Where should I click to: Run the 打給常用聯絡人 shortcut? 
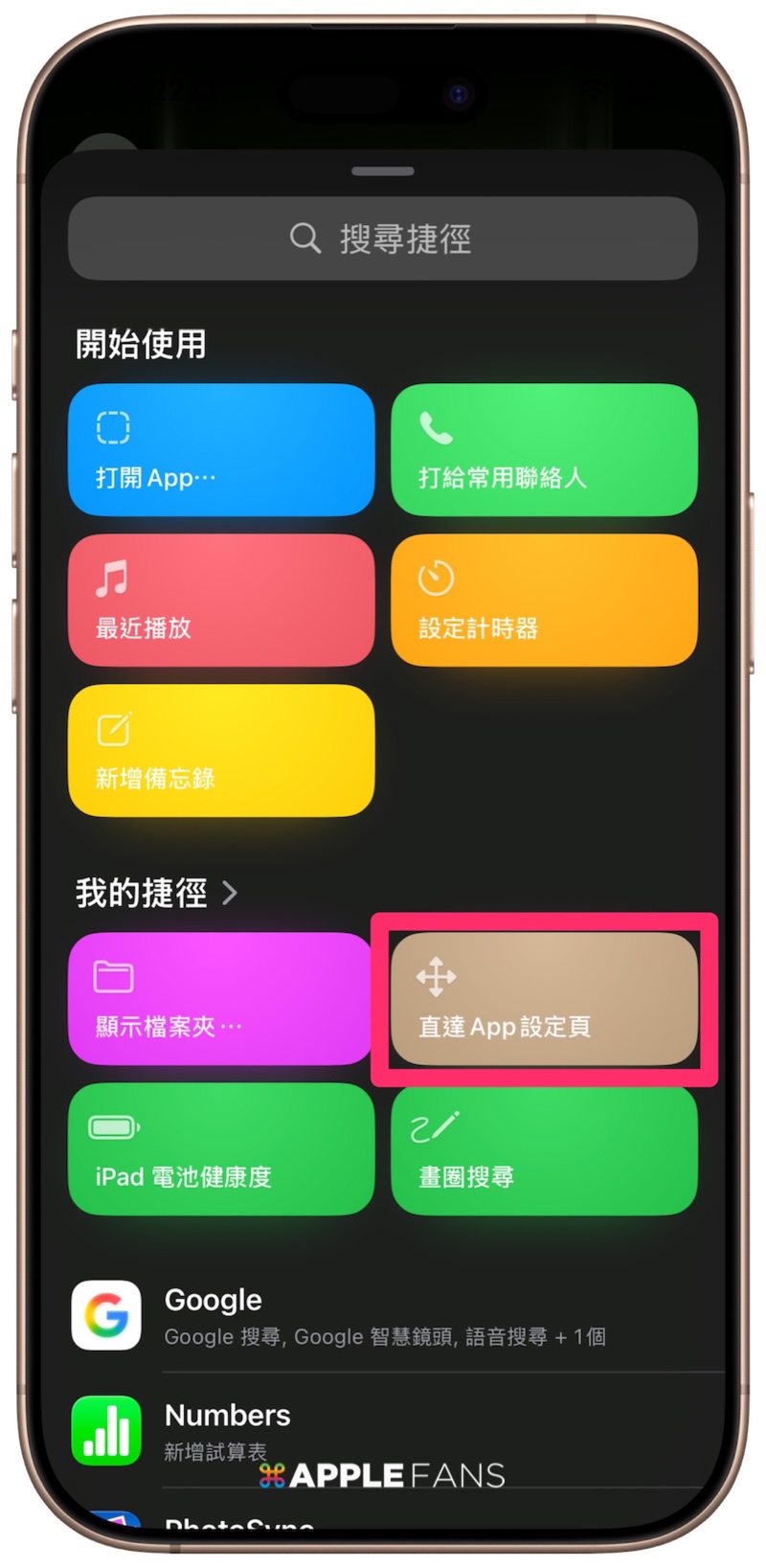[x=544, y=450]
